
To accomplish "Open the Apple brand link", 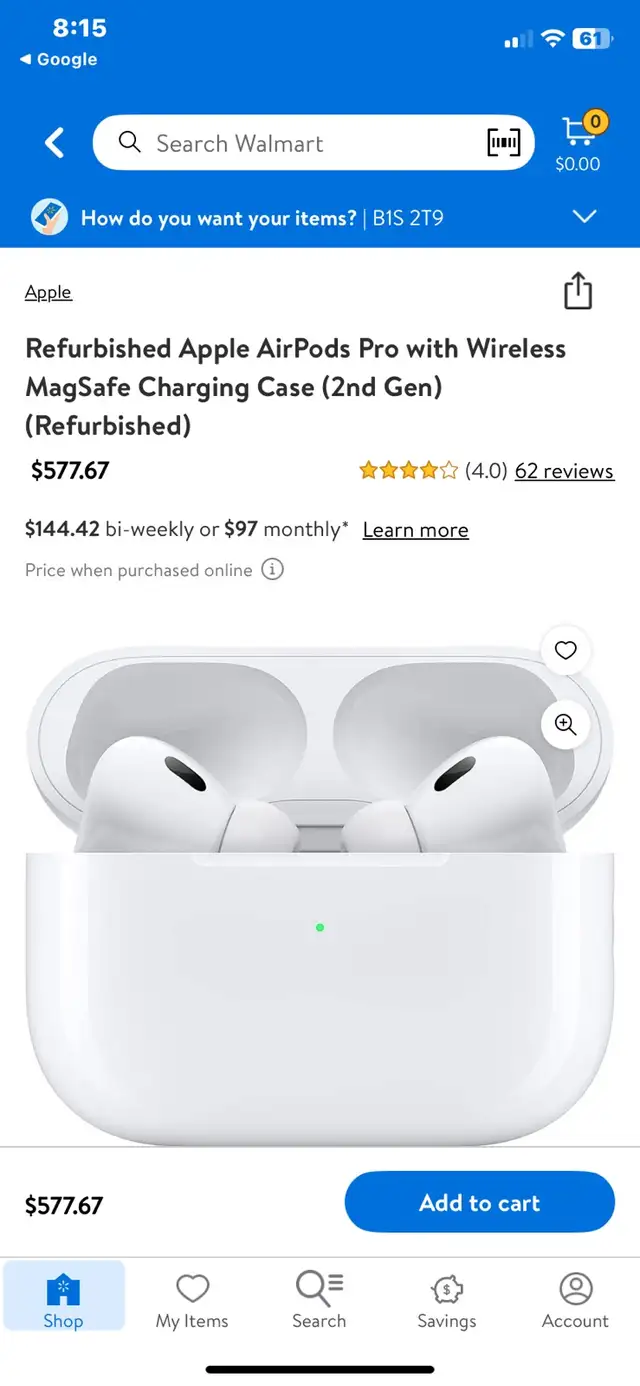I will point(48,292).
